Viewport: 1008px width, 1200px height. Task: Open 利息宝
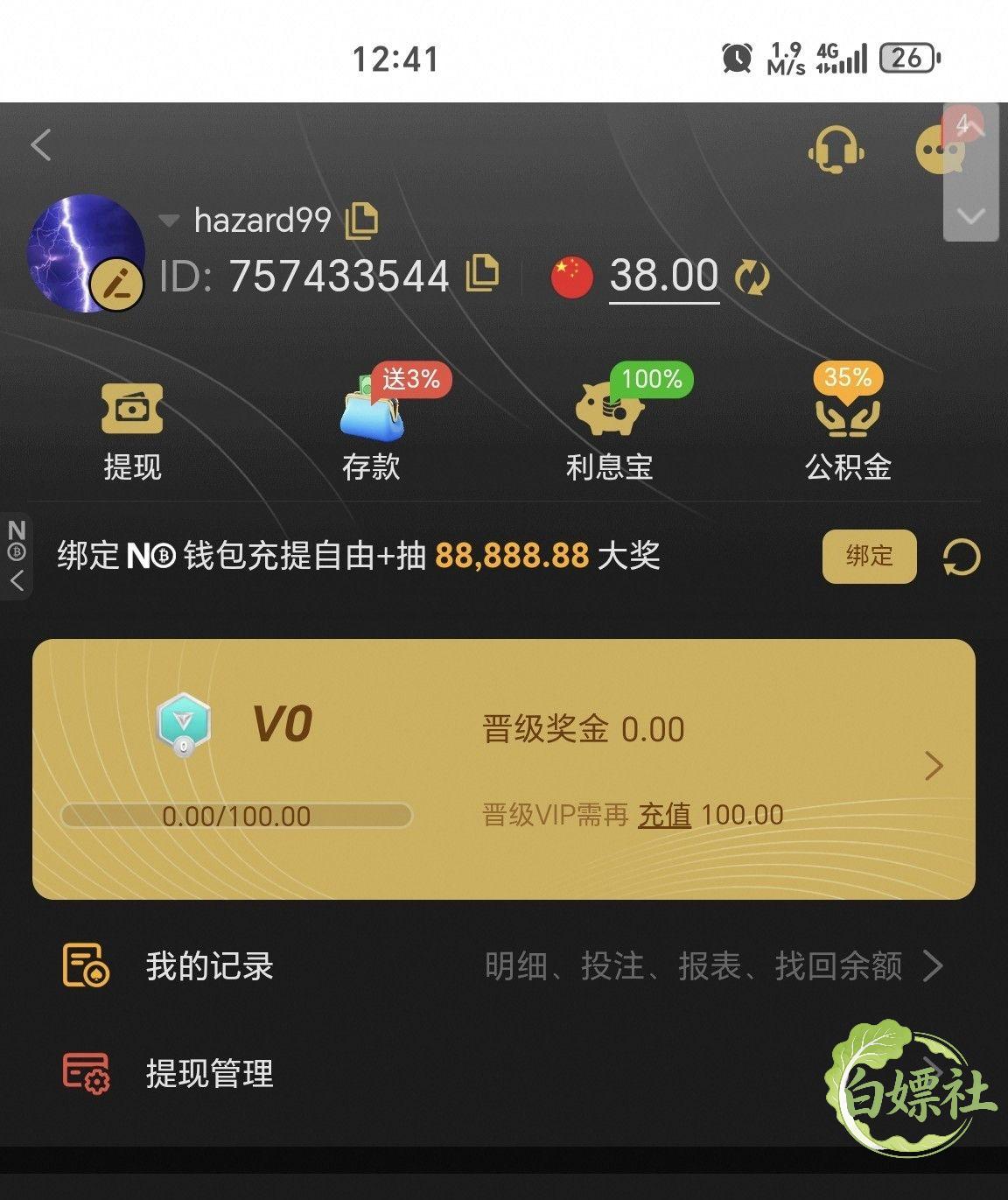pos(610,425)
